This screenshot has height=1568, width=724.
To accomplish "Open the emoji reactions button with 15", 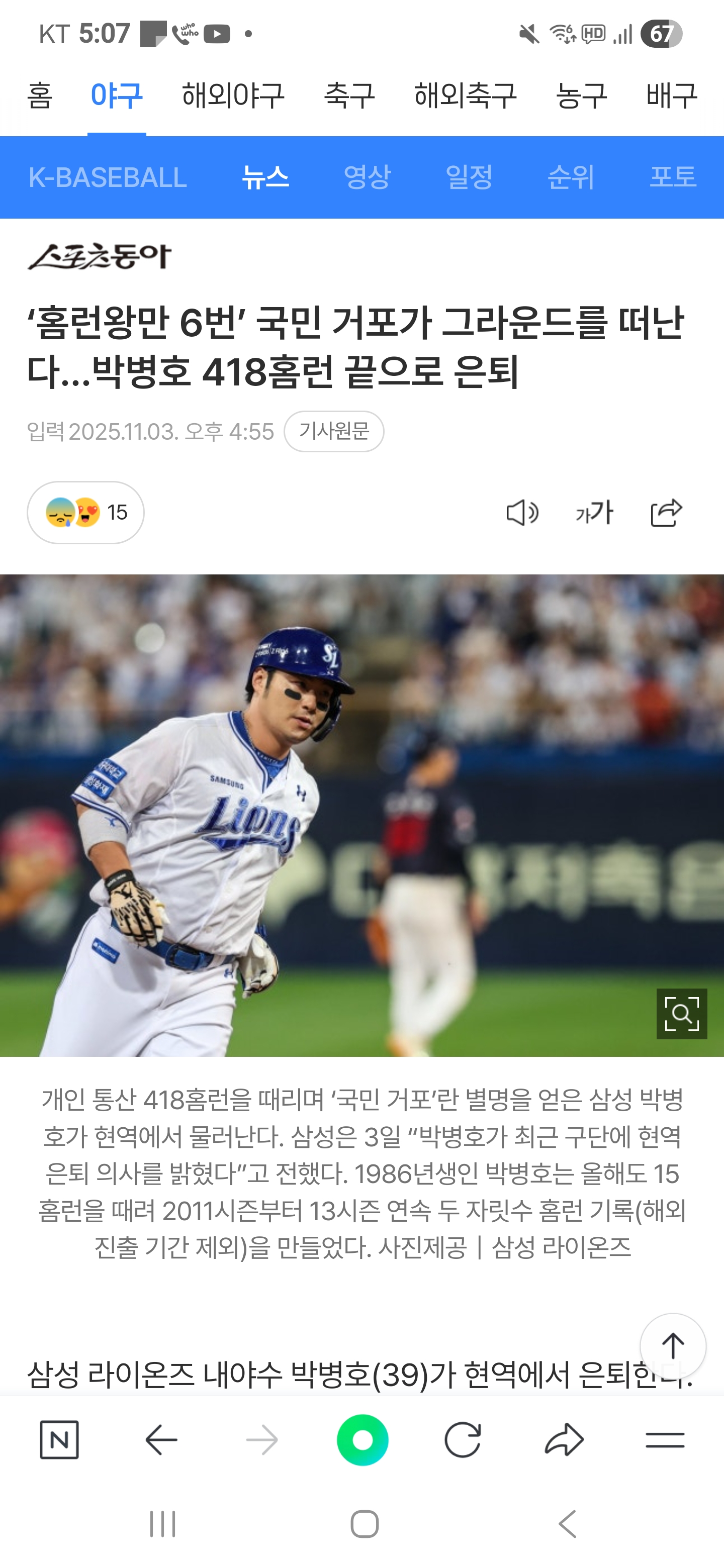I will pyautogui.click(x=86, y=513).
